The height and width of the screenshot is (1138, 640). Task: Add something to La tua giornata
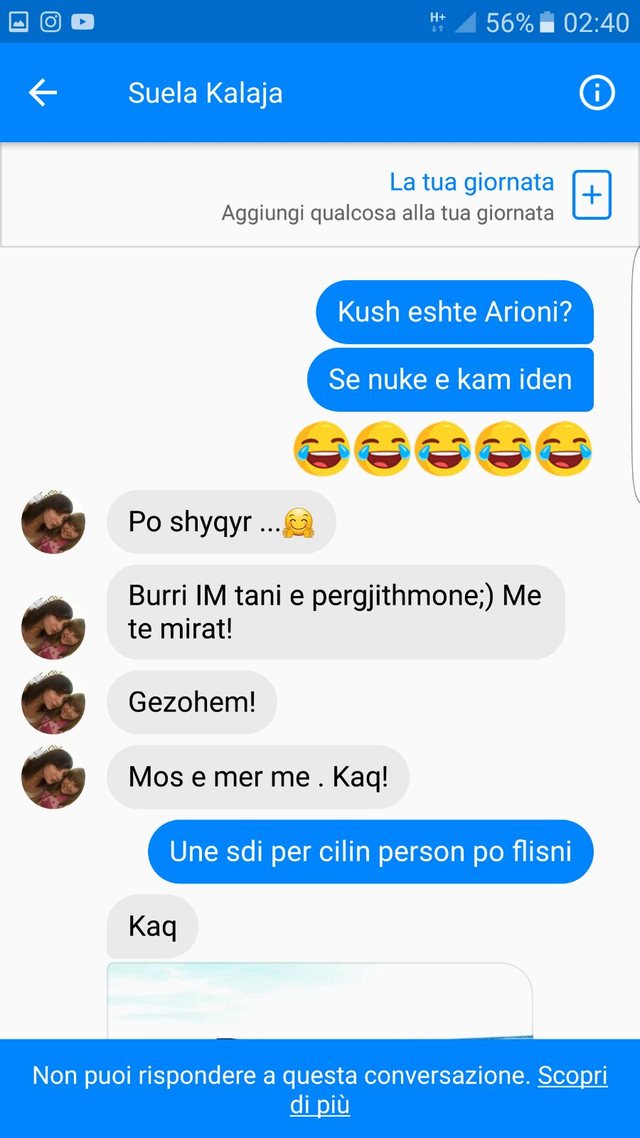pyautogui.click(x=591, y=195)
